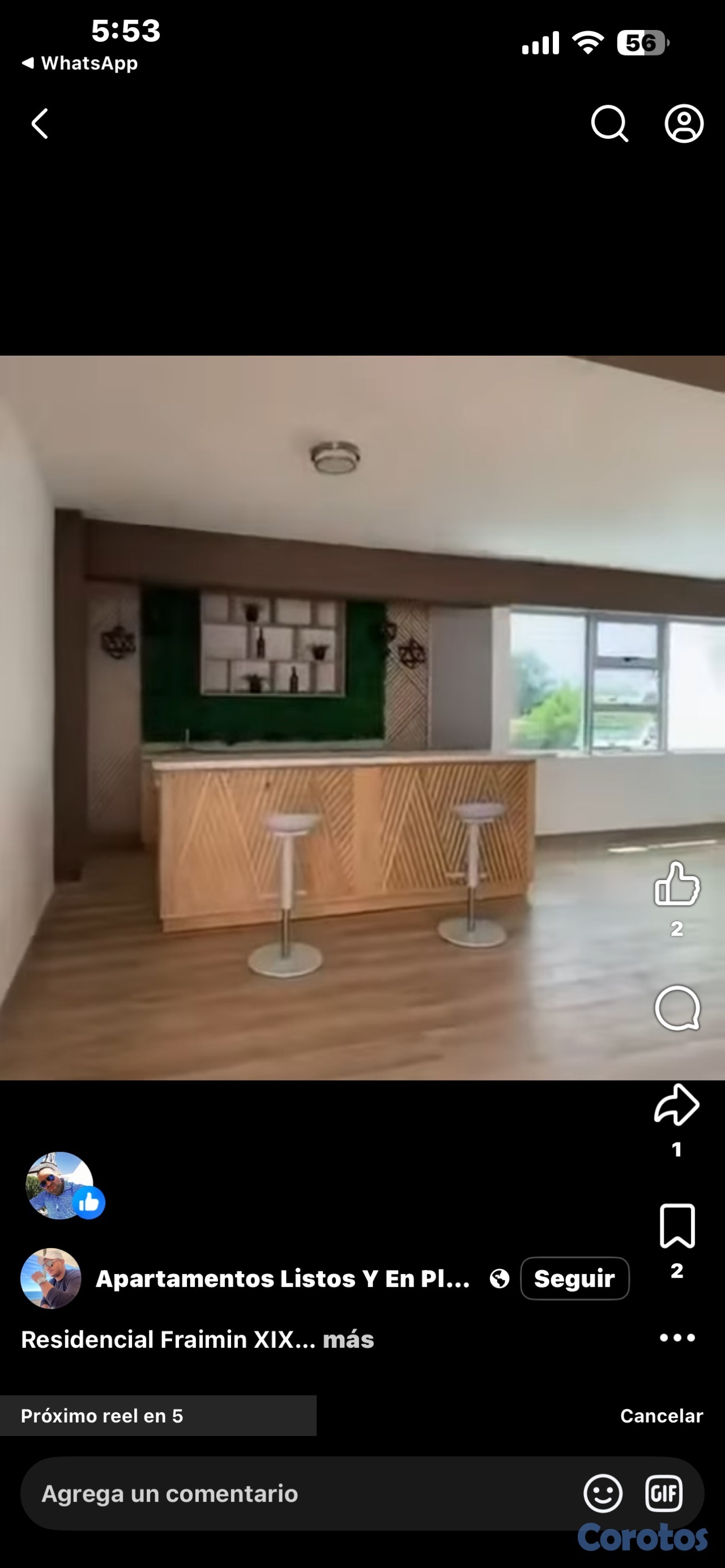The image size is (725, 1568).
Task: Go back from this reel
Action: click(x=40, y=124)
